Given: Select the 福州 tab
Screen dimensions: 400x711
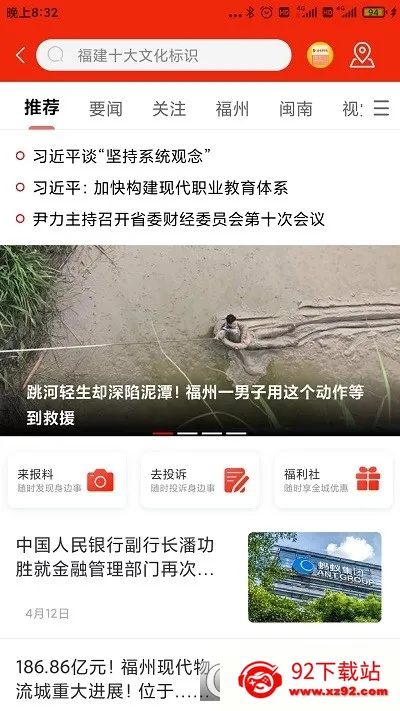Looking at the screenshot, I should pos(232,109).
